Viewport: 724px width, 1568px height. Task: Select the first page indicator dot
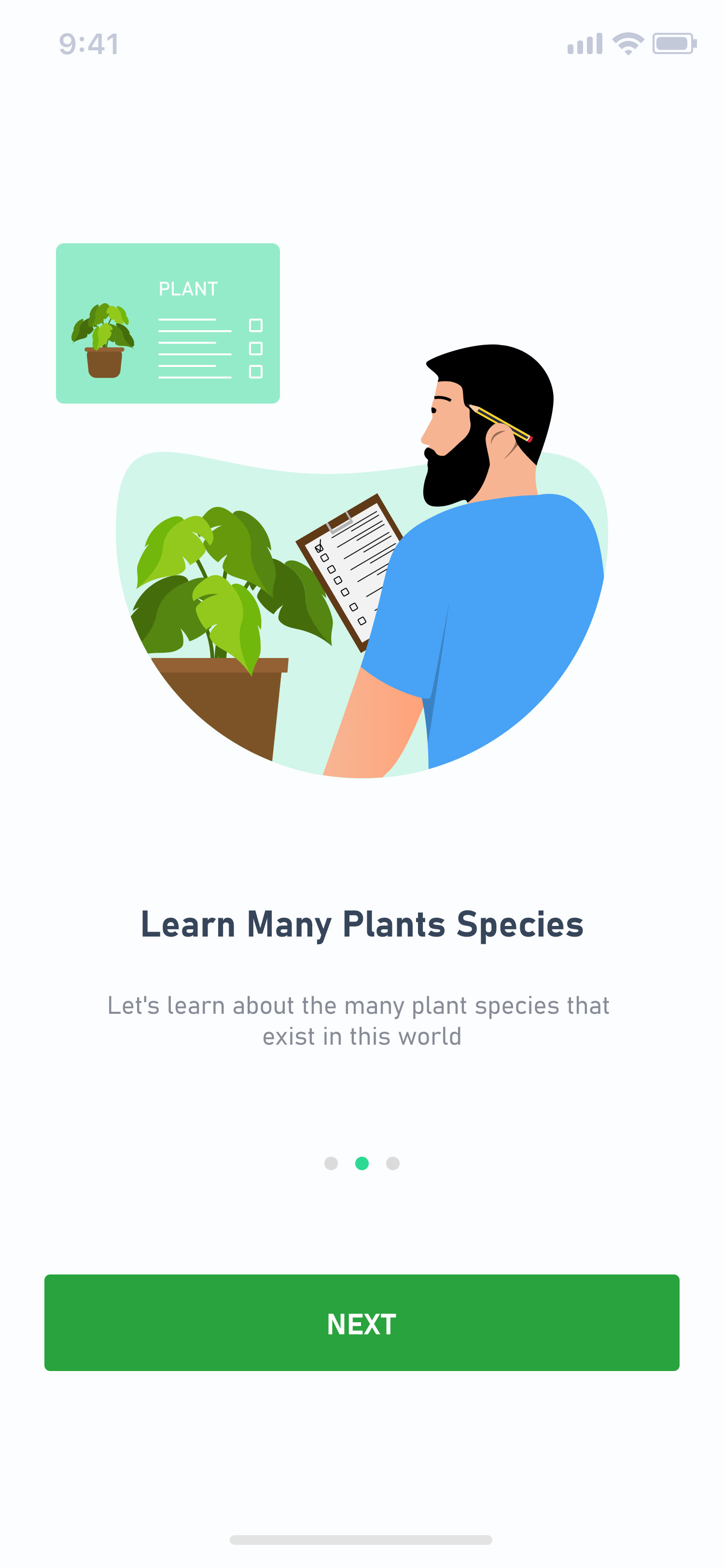coord(331,1163)
